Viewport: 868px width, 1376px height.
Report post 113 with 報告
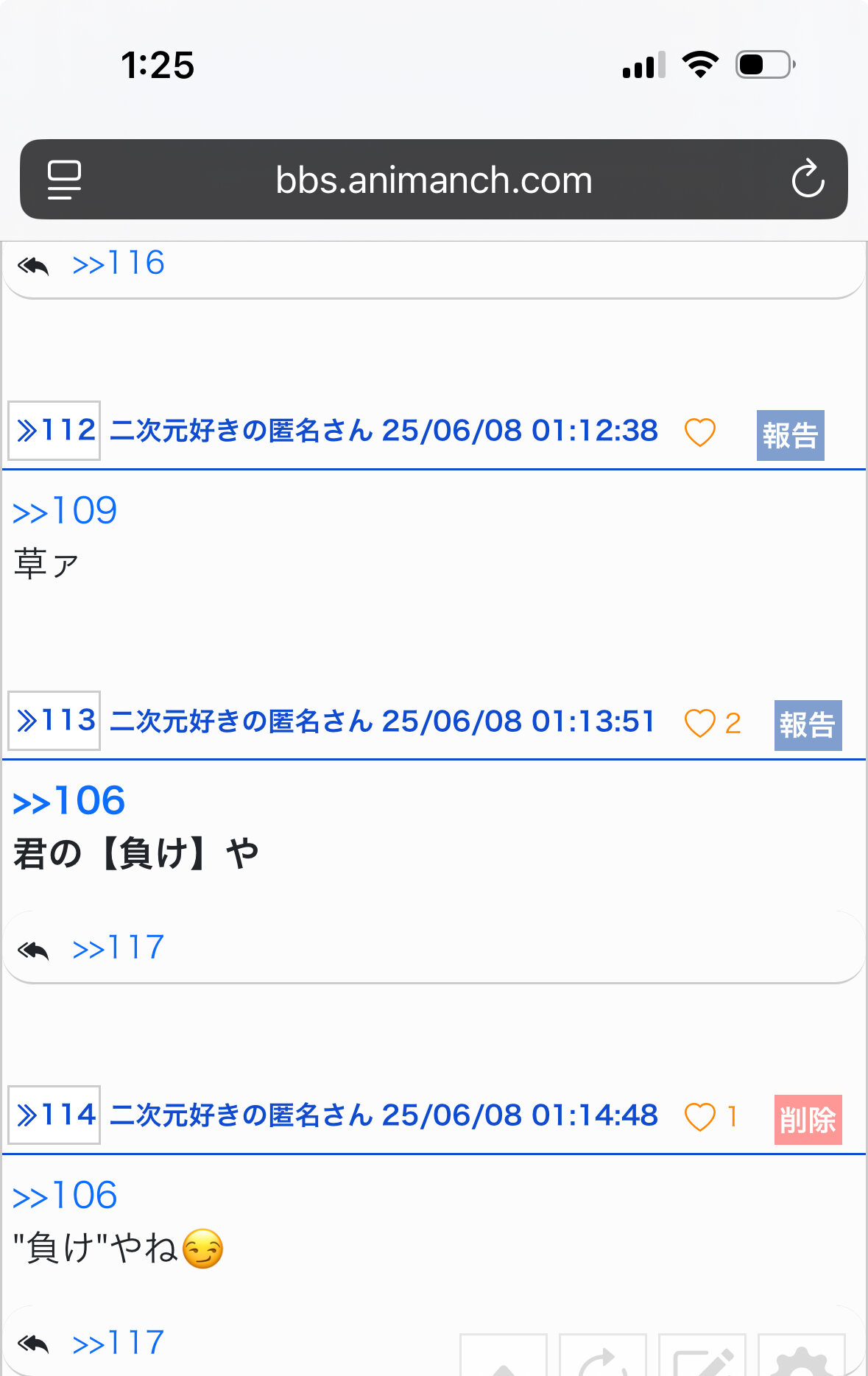(x=808, y=725)
